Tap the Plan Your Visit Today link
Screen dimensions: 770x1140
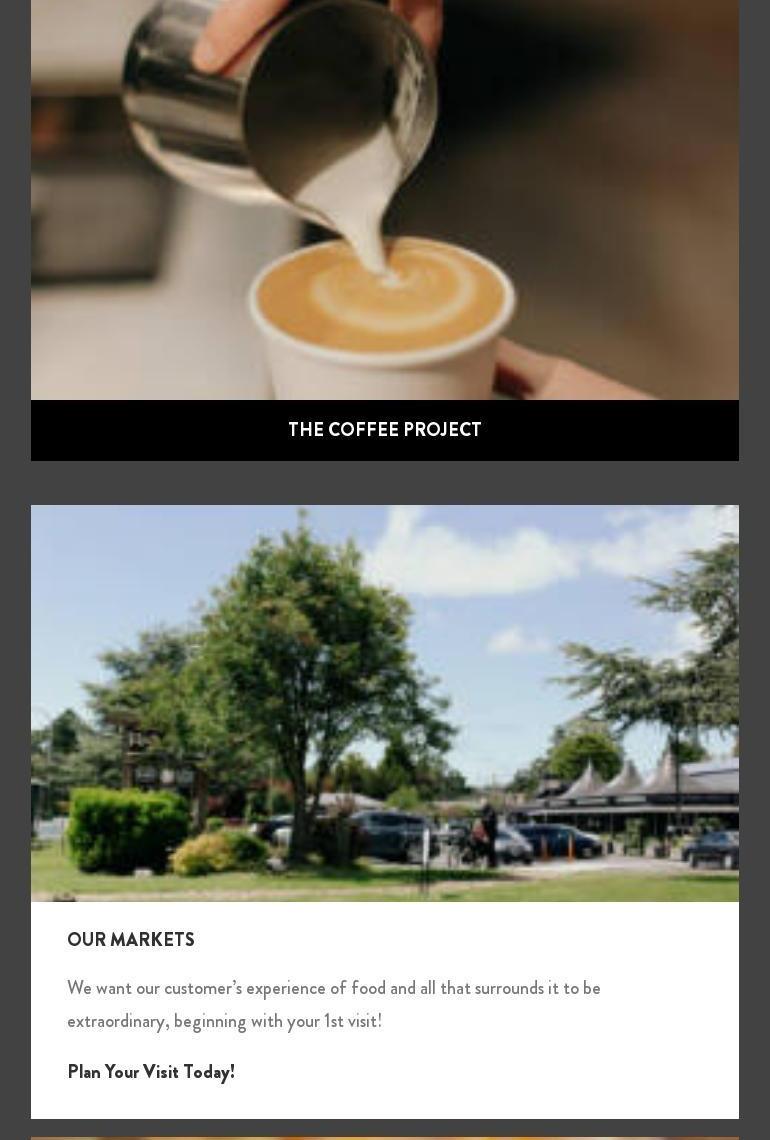(151, 1072)
